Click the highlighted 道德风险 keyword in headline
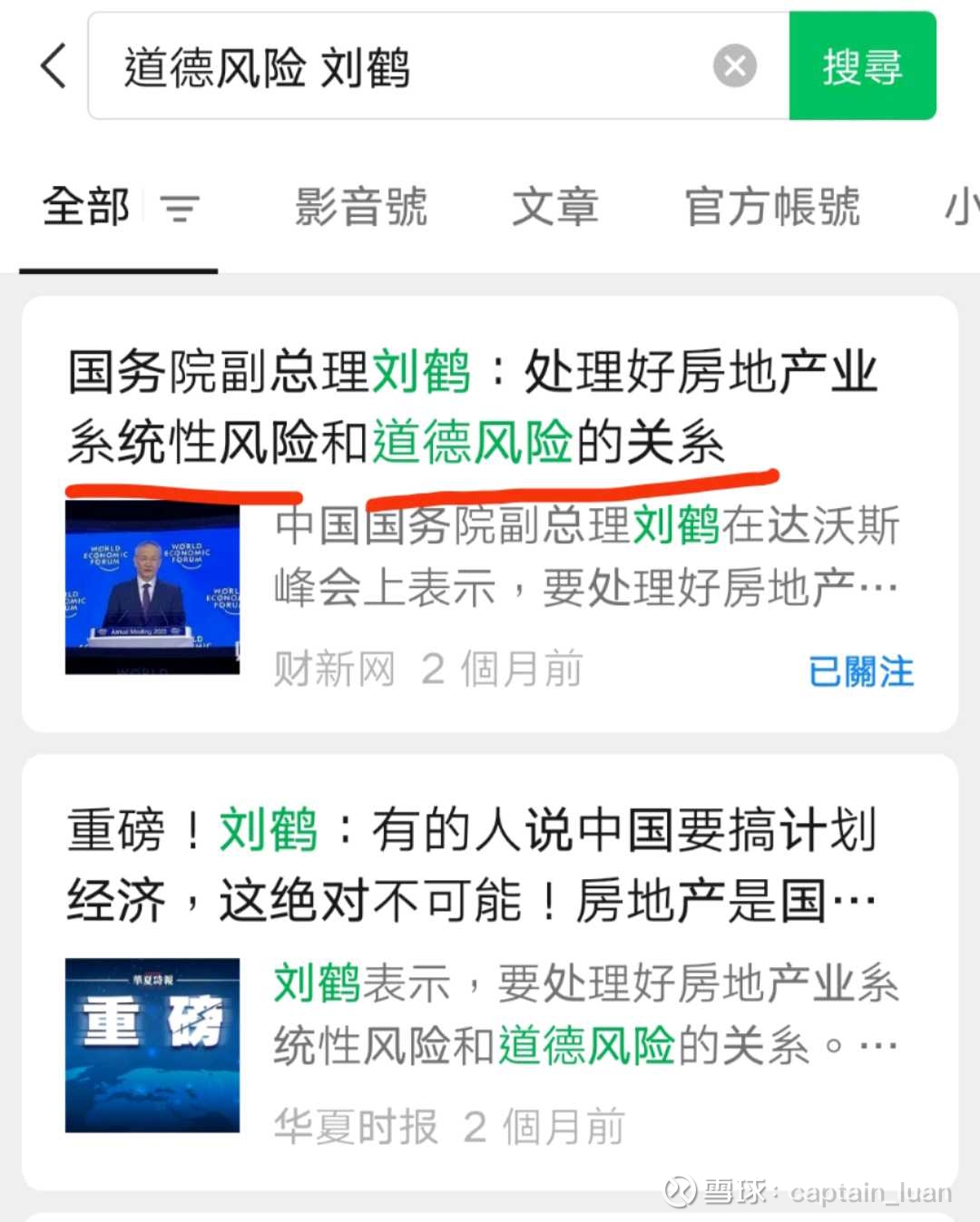Screen dimensions: 980x1222 point(471,442)
